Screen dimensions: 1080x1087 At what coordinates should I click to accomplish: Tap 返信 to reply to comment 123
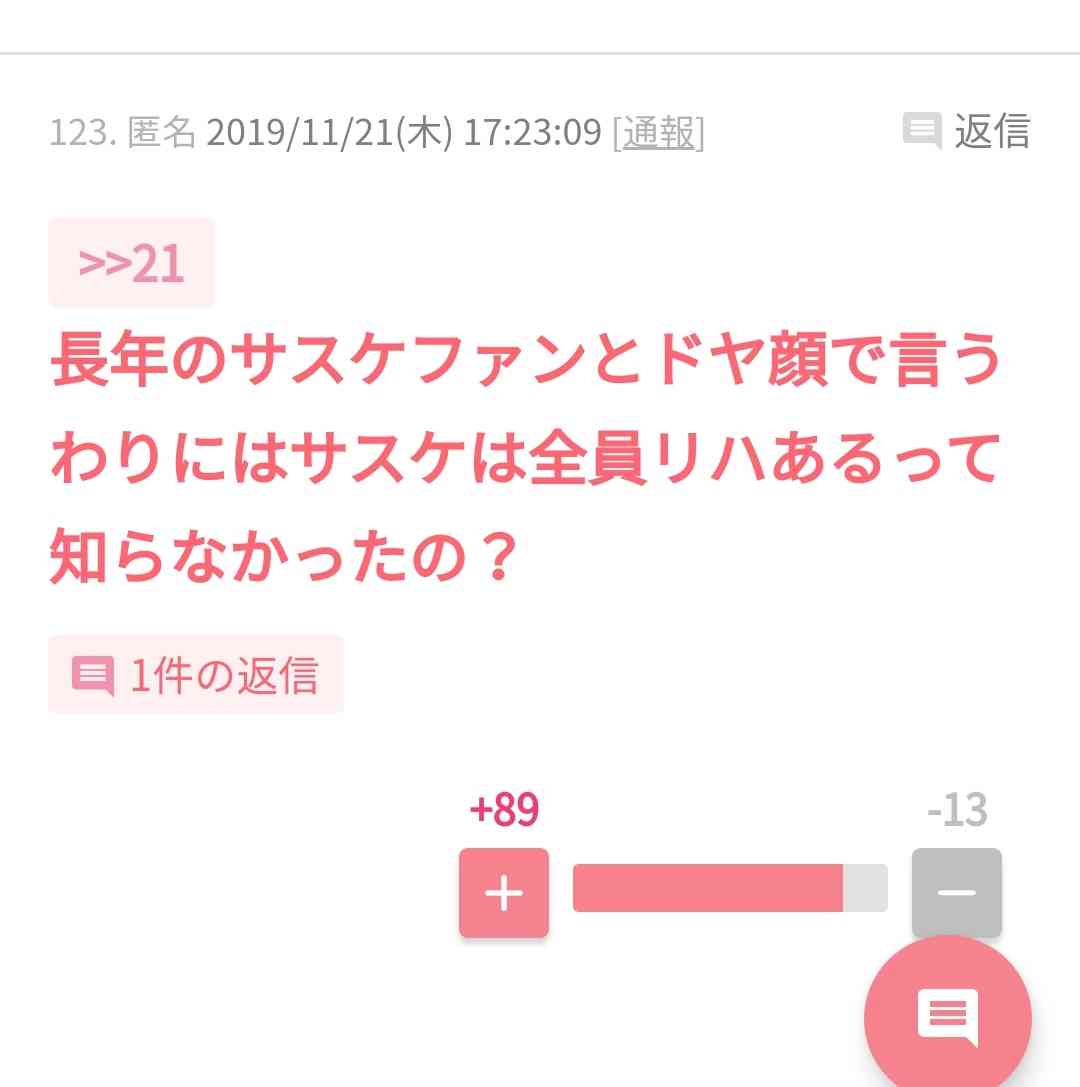pyautogui.click(x=967, y=131)
